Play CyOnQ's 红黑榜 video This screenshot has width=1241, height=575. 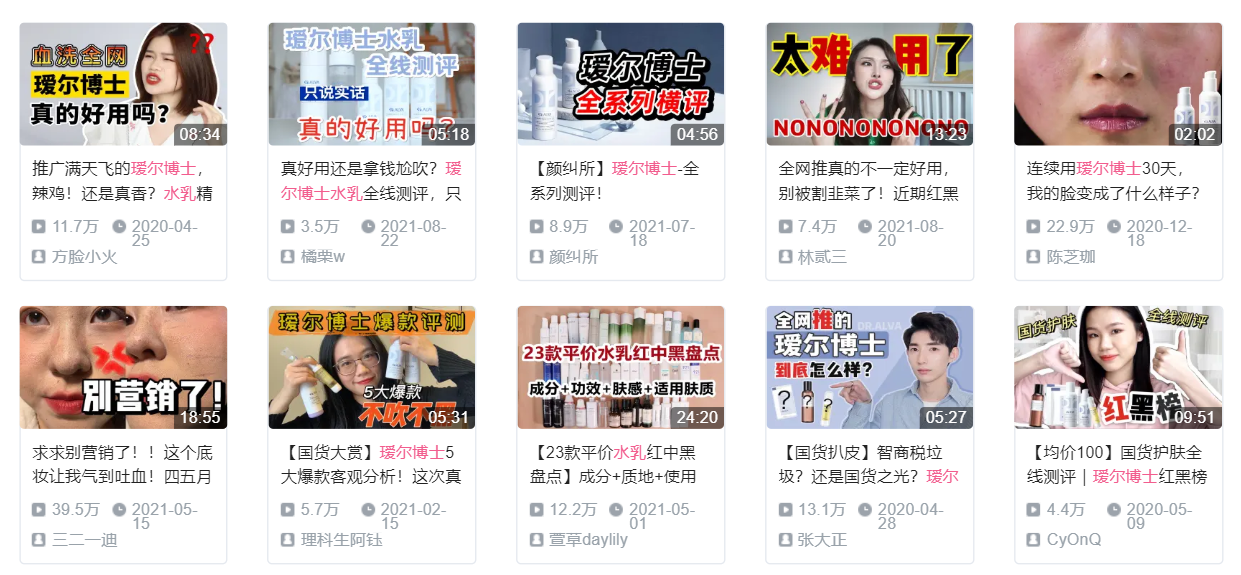[x=1117, y=368]
